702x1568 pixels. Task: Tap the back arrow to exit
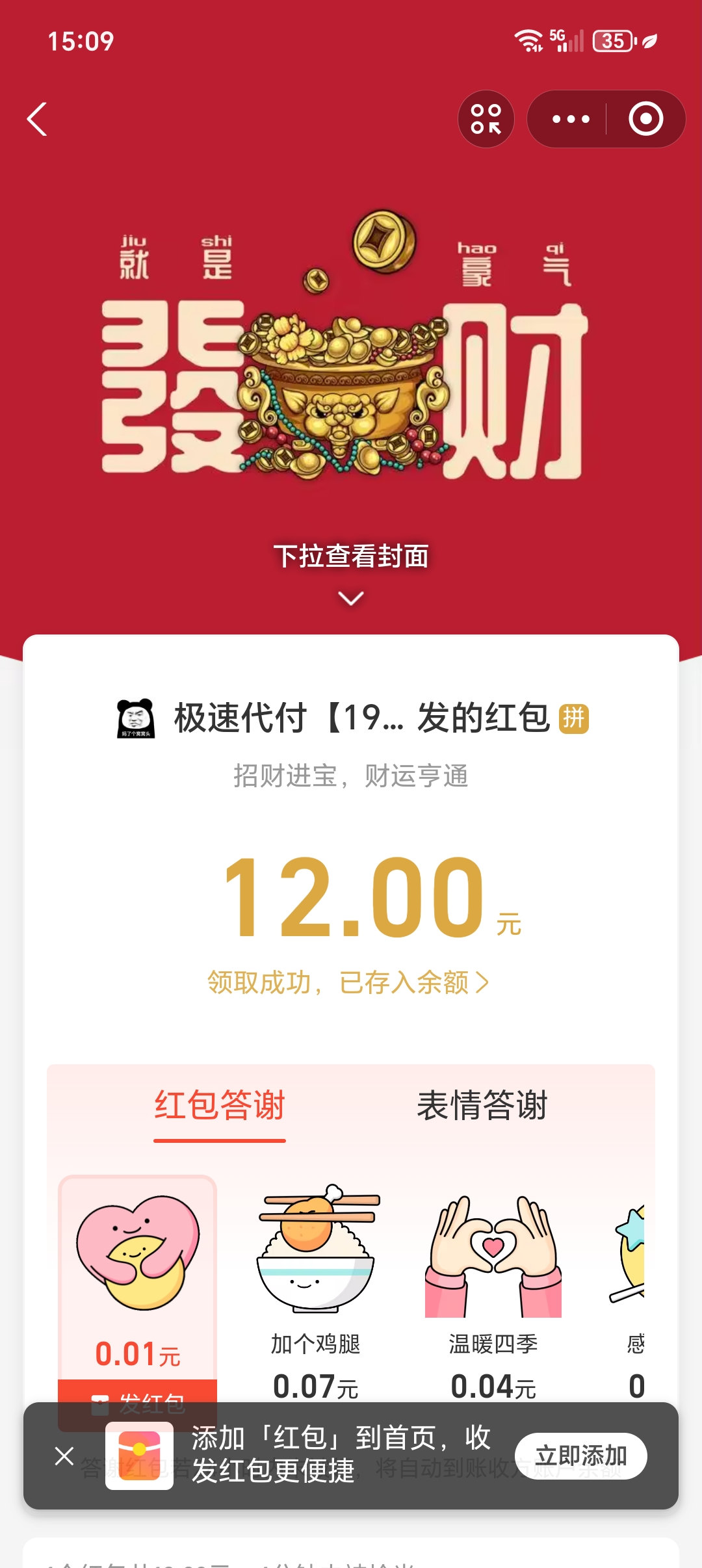coord(37,119)
